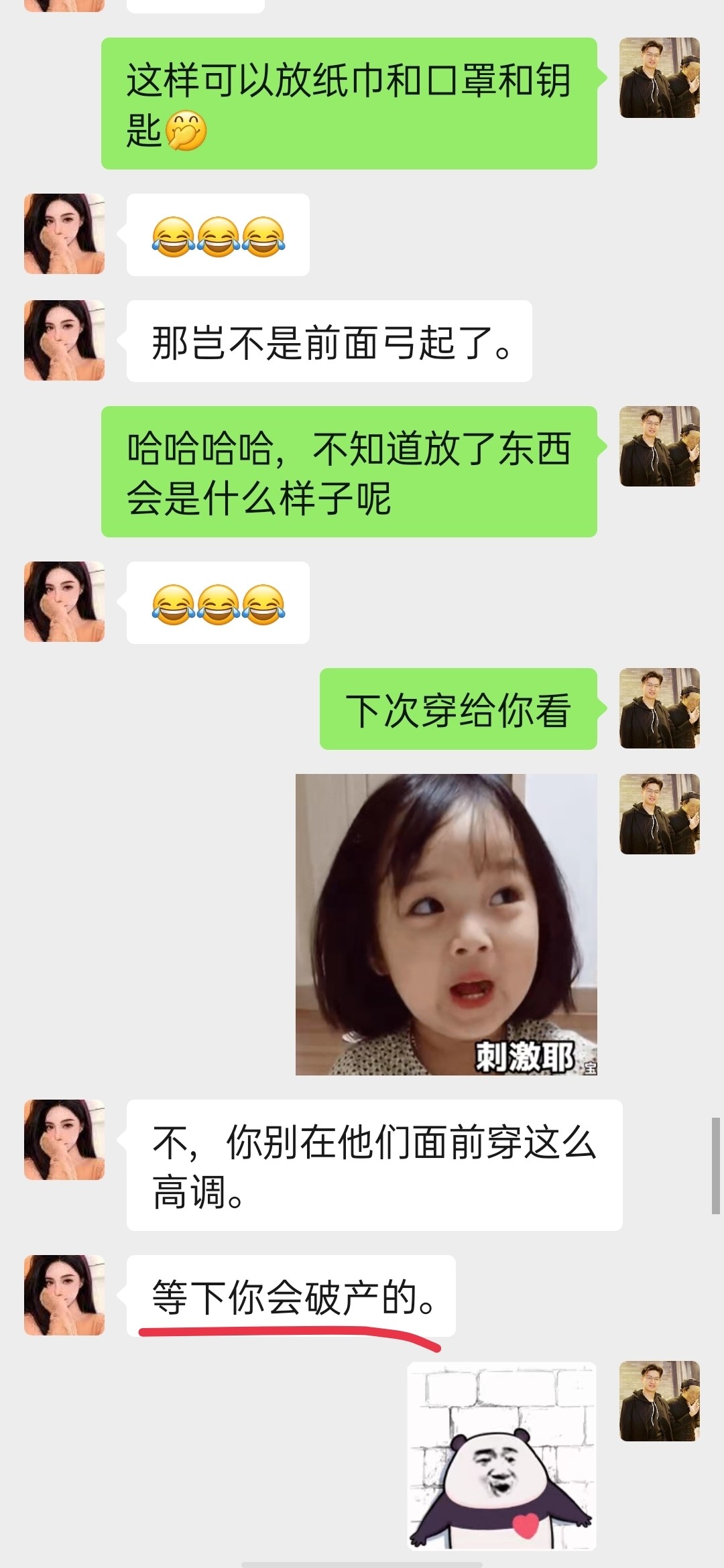Screen dimensions: 724x1568
Task: Tap avatar beside "不，你别在他们面前穿这么高调。"
Action: [x=64, y=1140]
